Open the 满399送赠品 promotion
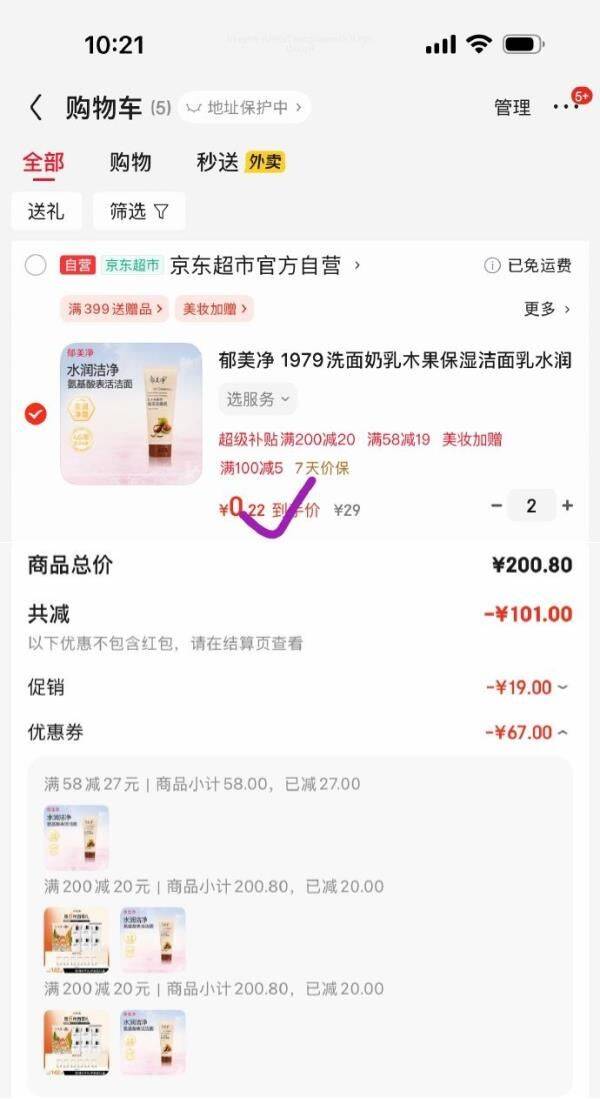This screenshot has height=1099, width=600. pos(112,309)
